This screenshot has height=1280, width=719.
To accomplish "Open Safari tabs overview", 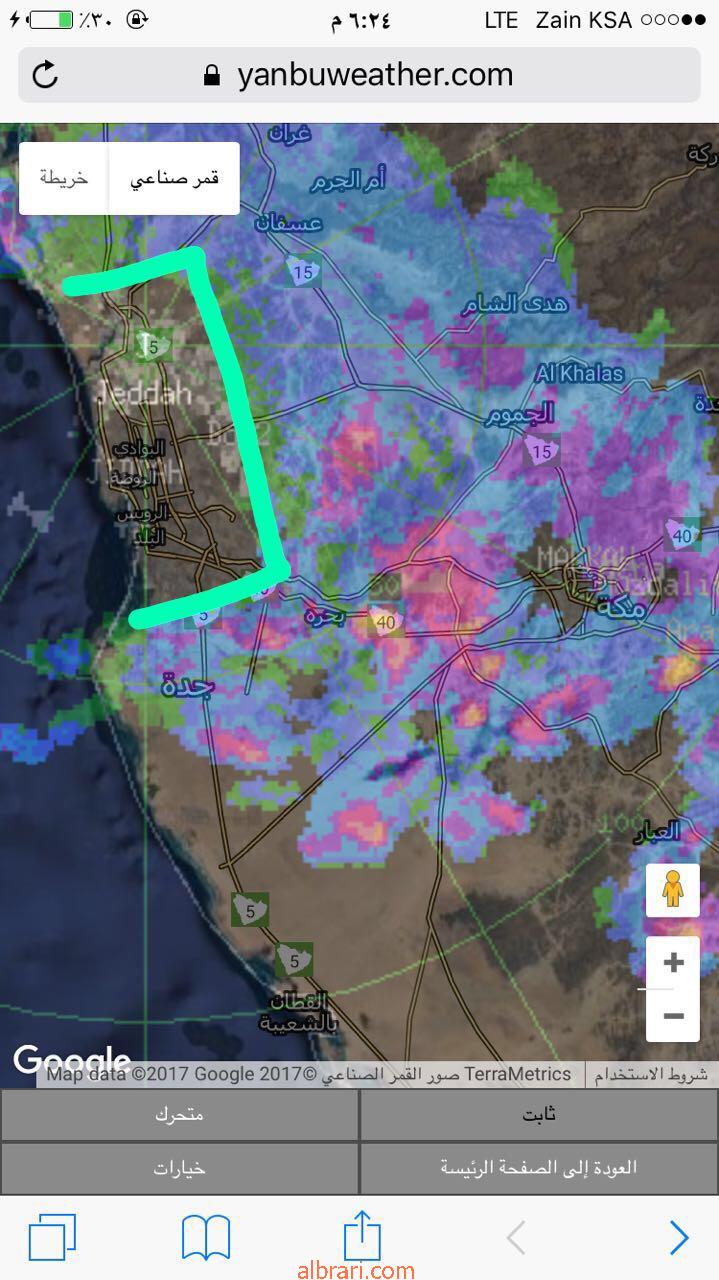I will (52, 1237).
